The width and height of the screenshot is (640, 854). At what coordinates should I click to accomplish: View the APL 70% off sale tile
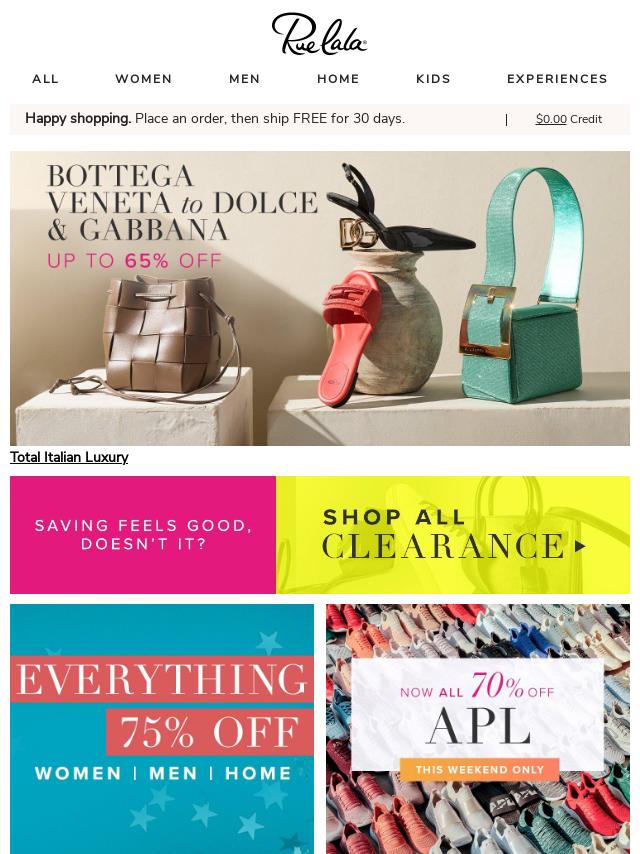pos(478,728)
